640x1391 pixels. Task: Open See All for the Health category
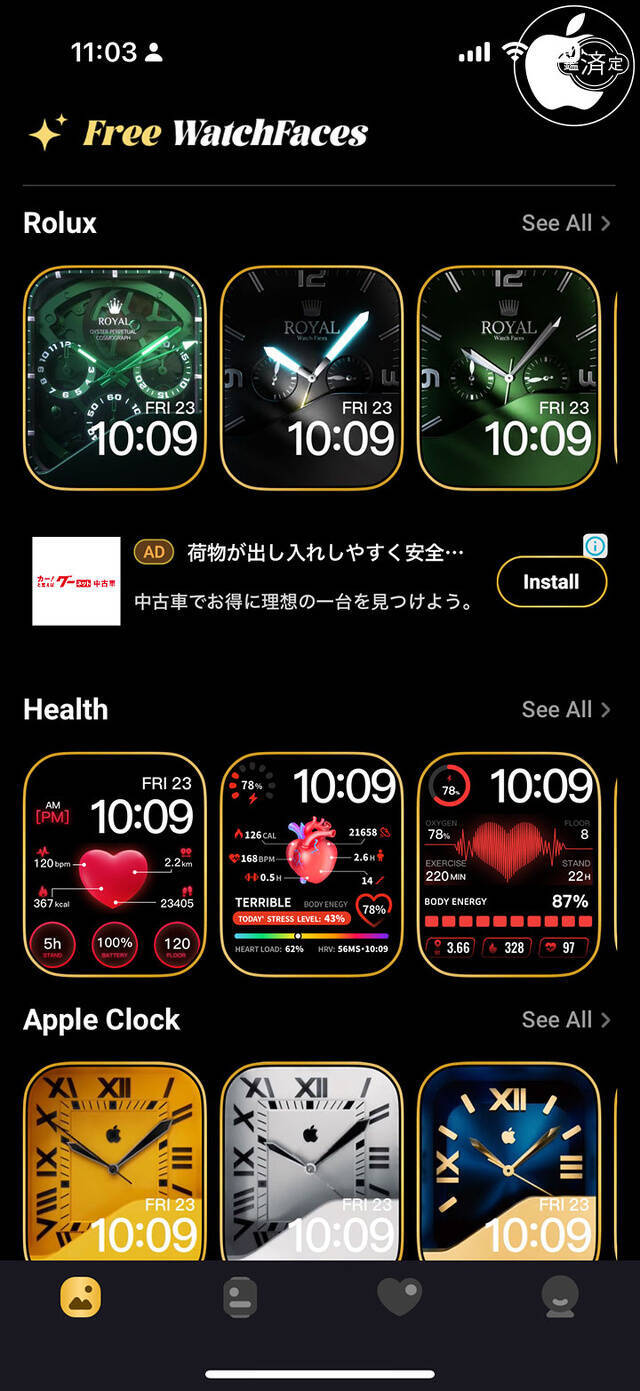(x=565, y=709)
